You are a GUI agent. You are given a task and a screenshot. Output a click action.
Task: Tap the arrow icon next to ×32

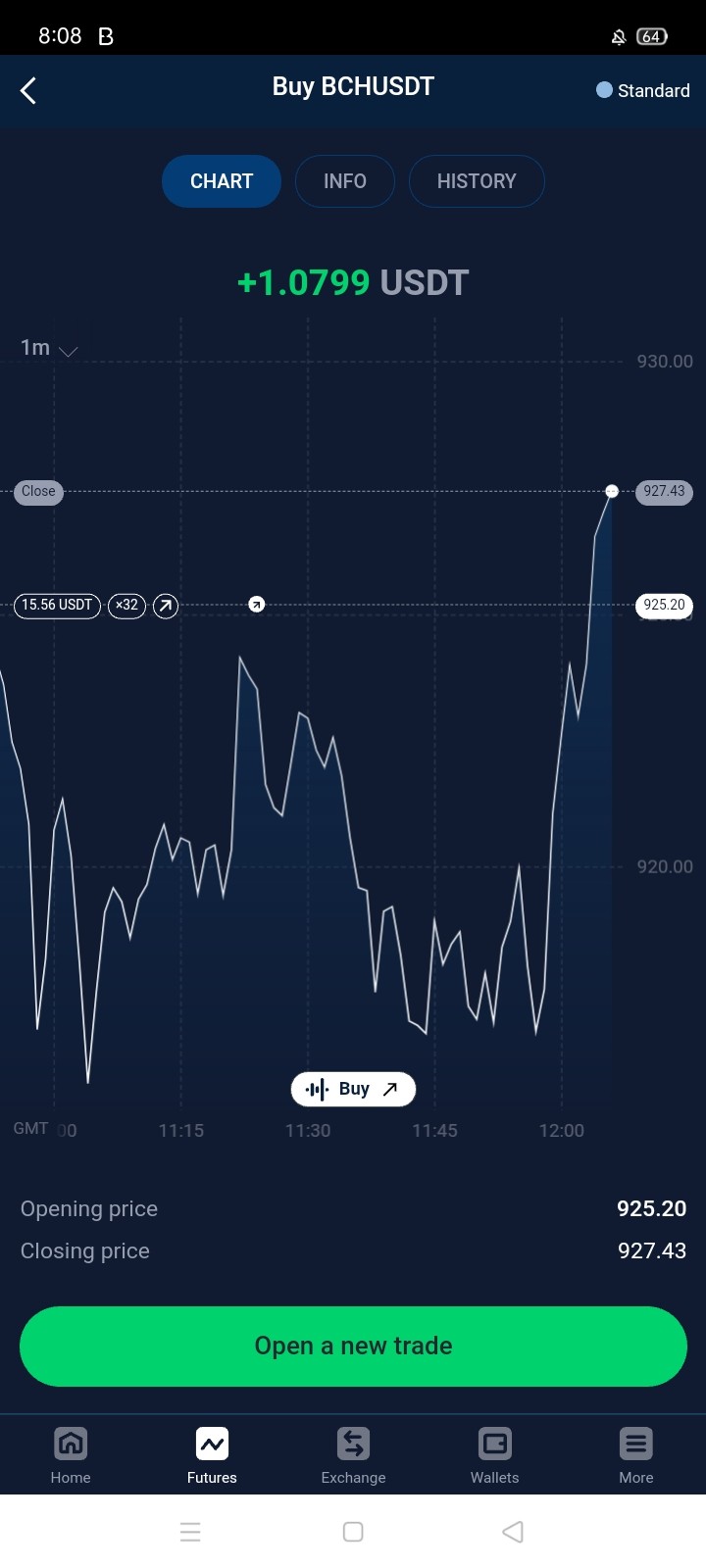click(x=166, y=606)
